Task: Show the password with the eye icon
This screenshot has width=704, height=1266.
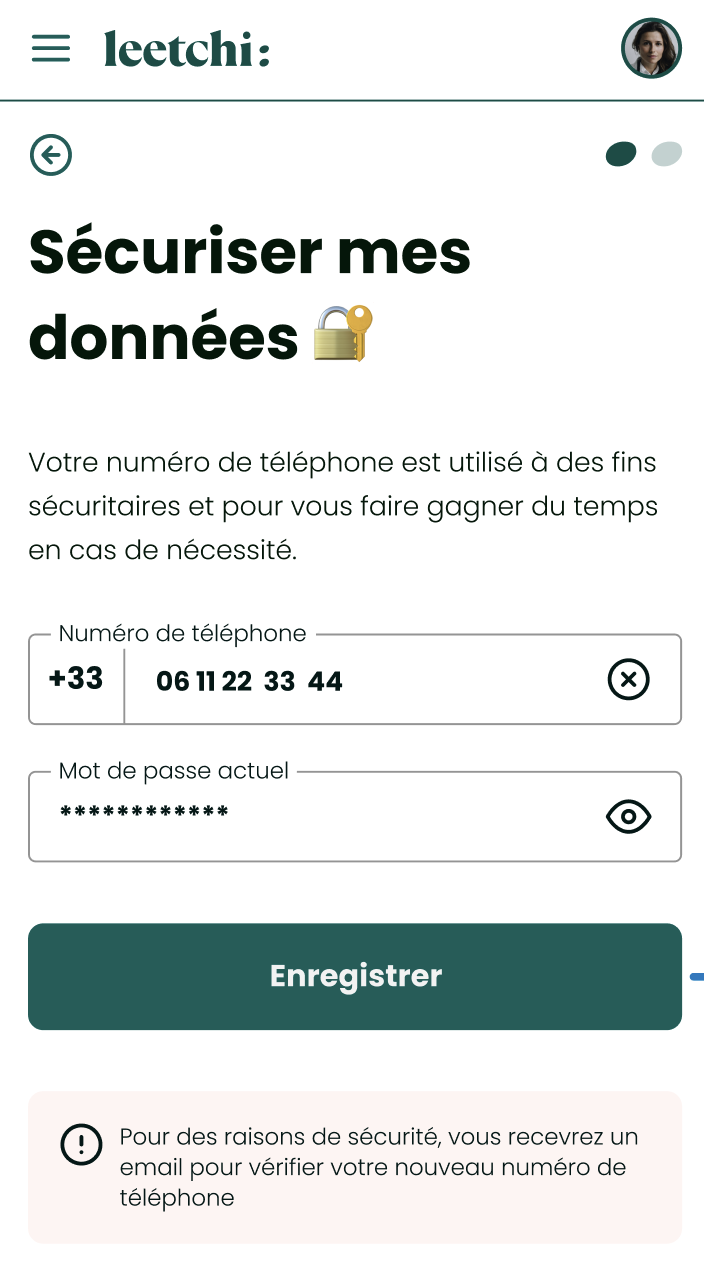Action: click(x=628, y=817)
